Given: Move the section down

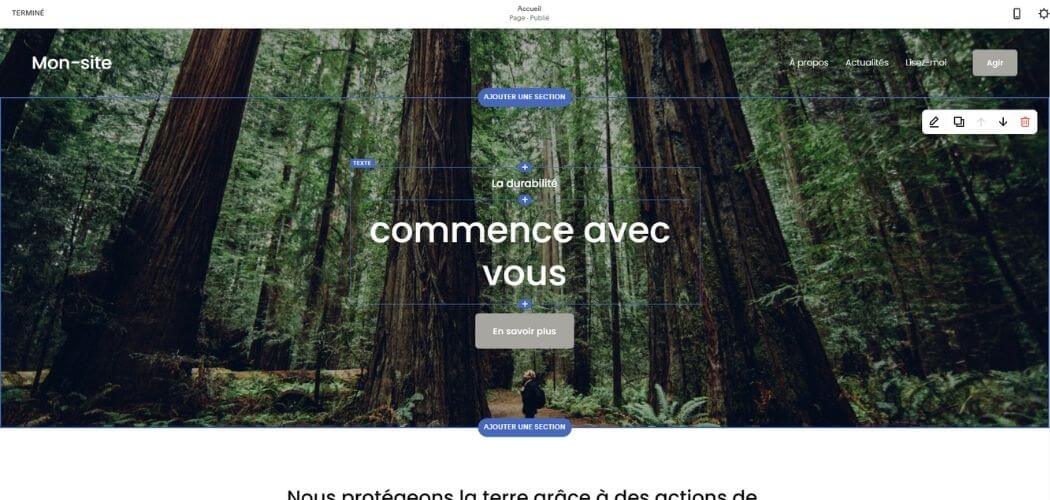Looking at the screenshot, I should point(1003,122).
